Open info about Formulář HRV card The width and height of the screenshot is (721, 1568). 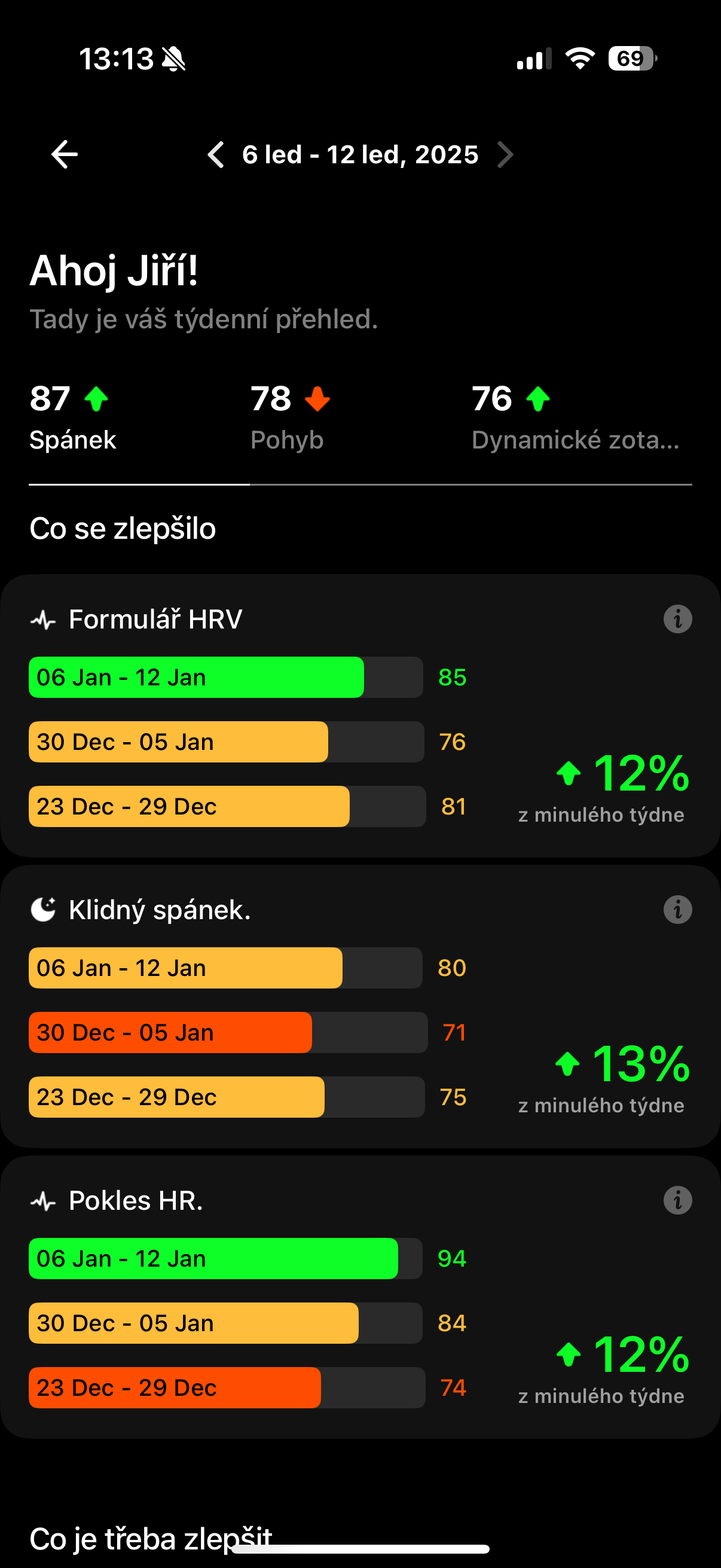[677, 619]
